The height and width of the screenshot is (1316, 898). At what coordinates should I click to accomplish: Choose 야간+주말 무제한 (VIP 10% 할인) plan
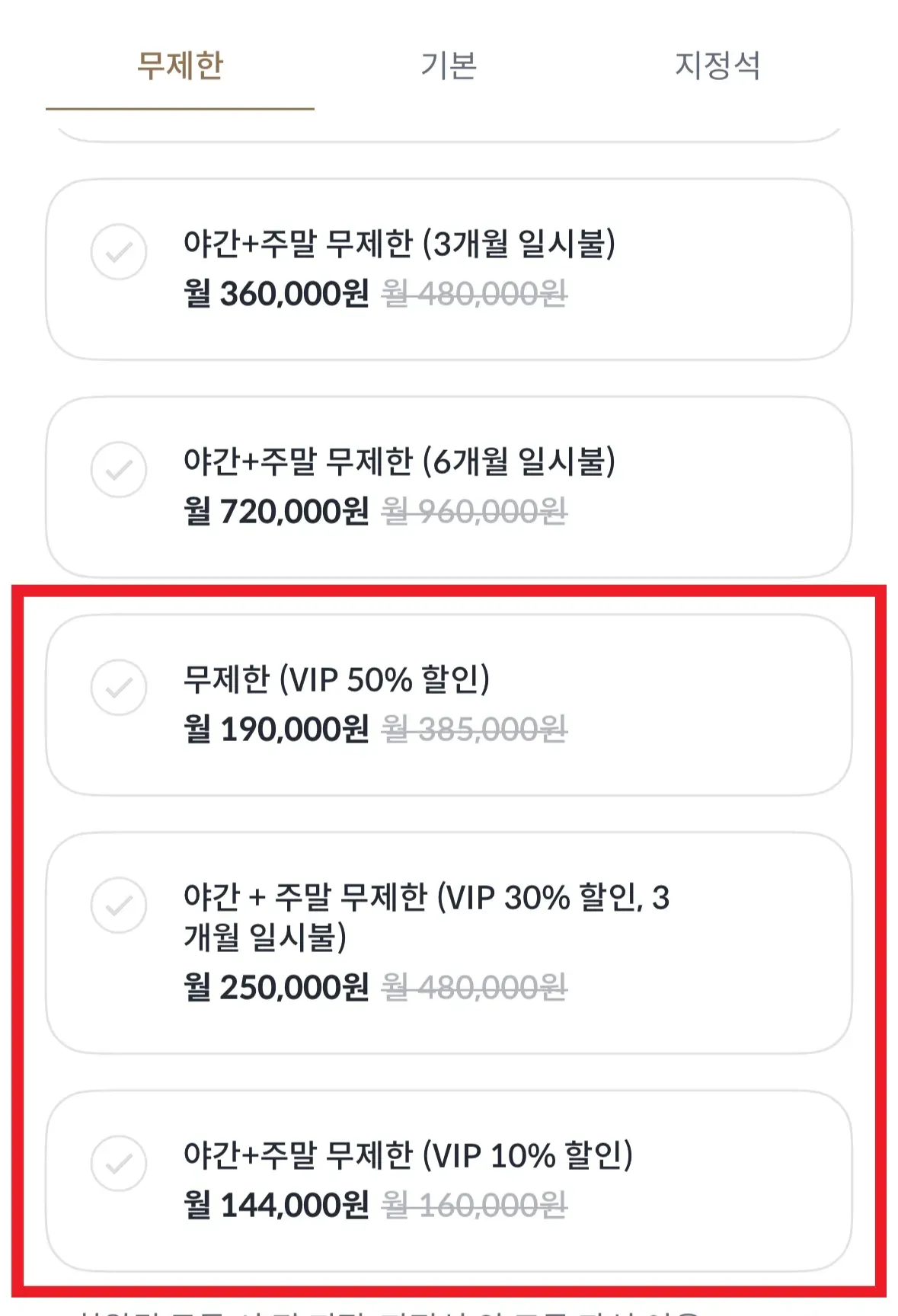point(119,1164)
